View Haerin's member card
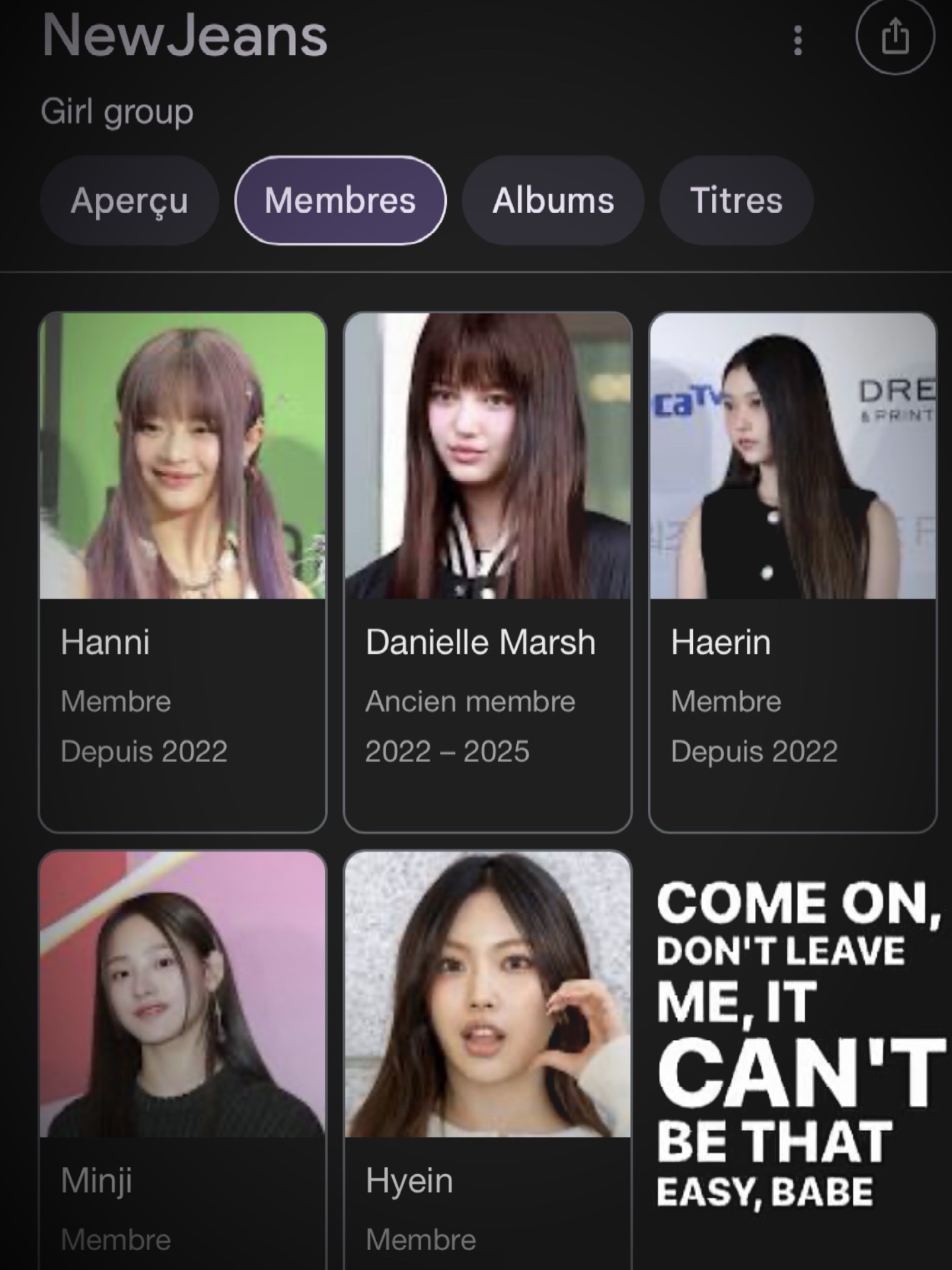The width and height of the screenshot is (952, 1270). point(793,571)
